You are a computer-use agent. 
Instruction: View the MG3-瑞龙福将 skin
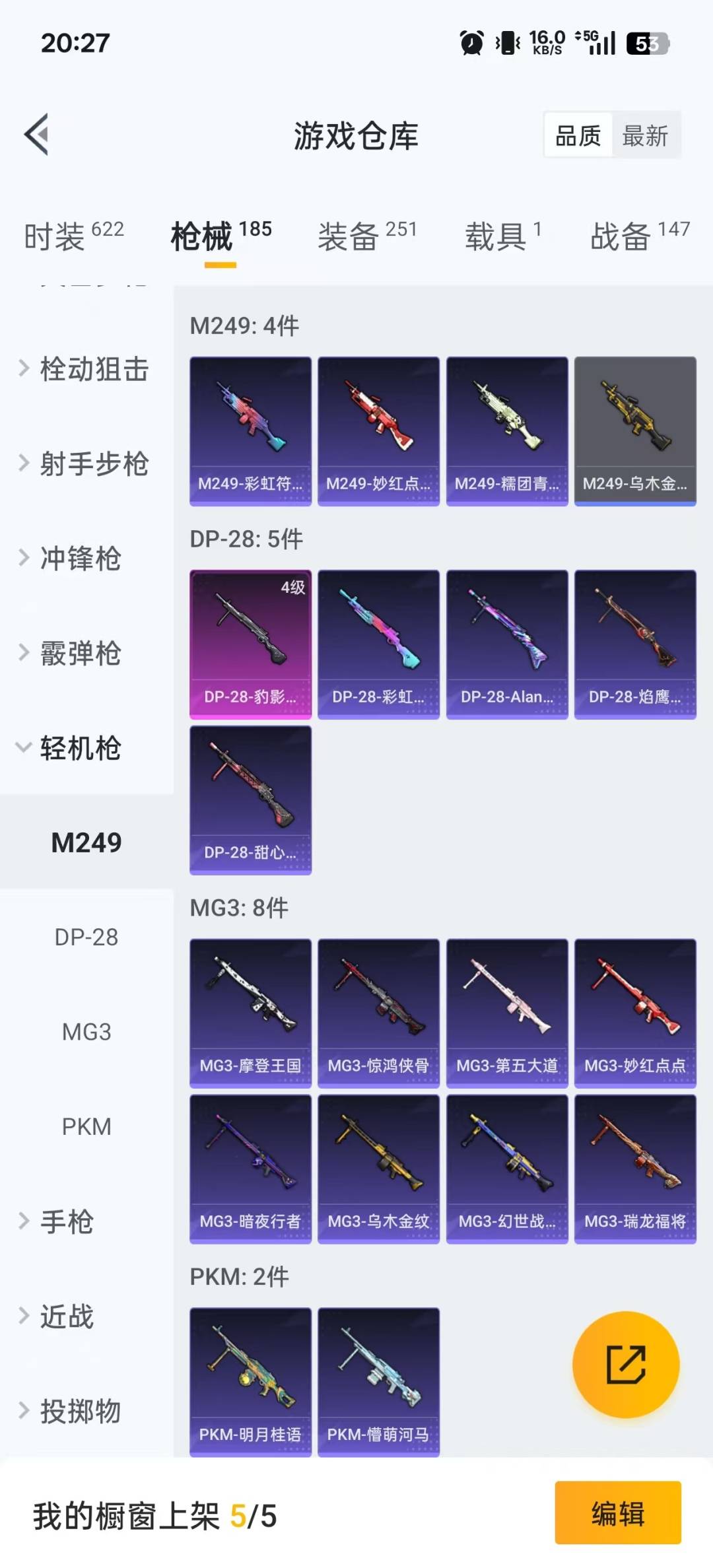click(x=635, y=1169)
